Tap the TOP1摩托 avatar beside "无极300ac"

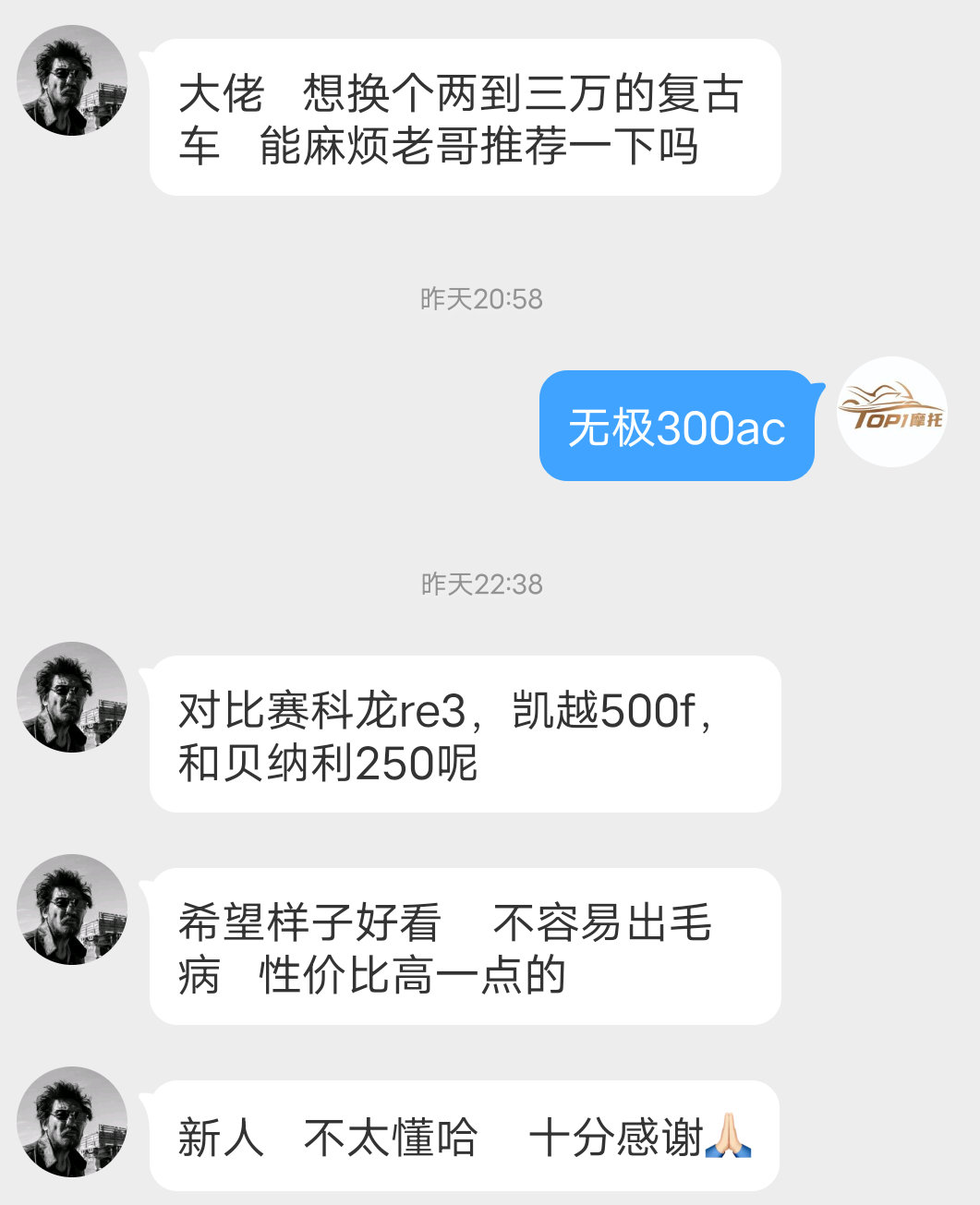pos(891,412)
